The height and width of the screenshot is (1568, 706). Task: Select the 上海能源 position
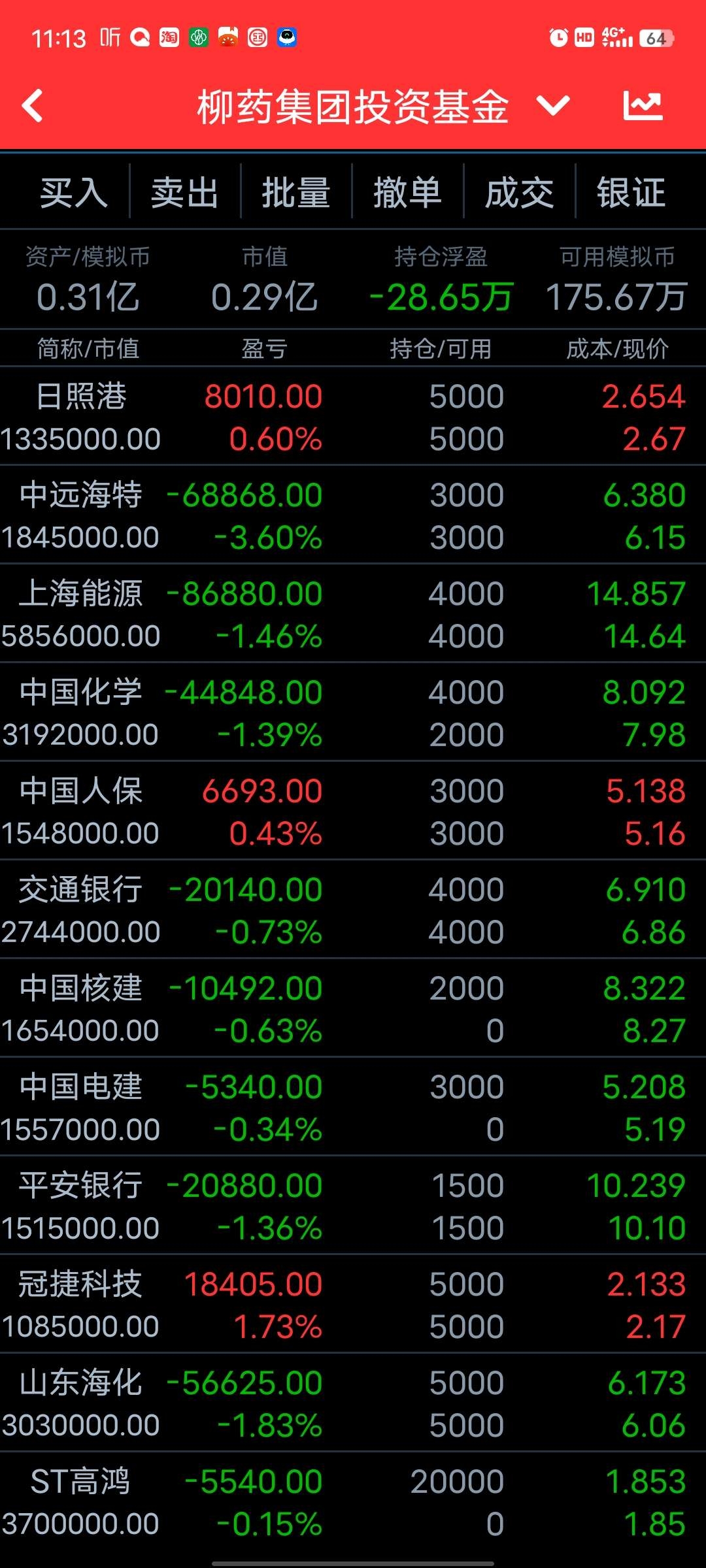tap(353, 613)
